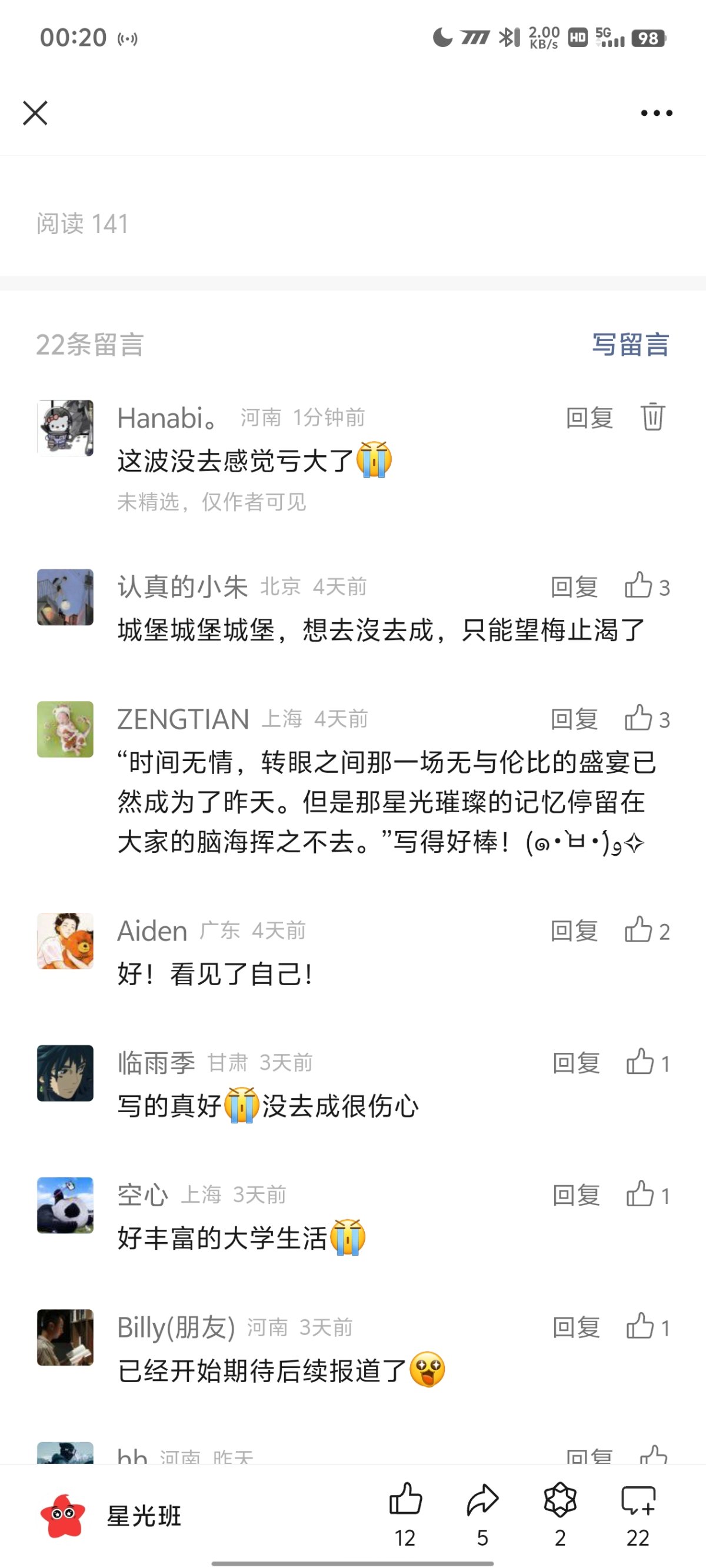
Task: Like the comment from Aiden
Action: tap(639, 930)
